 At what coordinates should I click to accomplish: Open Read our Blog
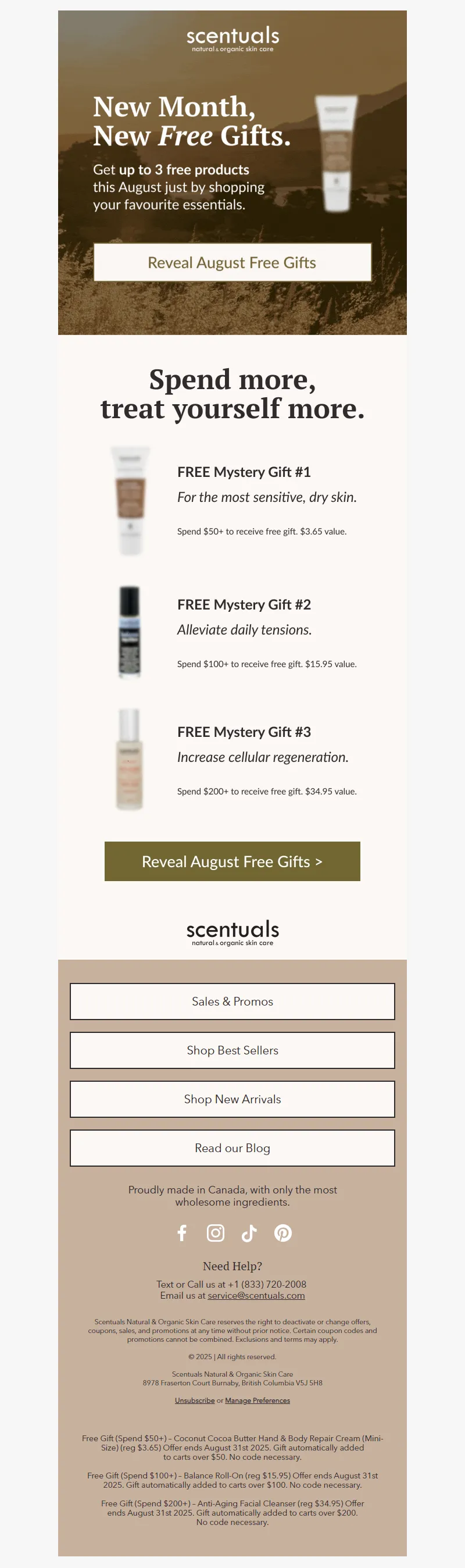pyautogui.click(x=232, y=1148)
